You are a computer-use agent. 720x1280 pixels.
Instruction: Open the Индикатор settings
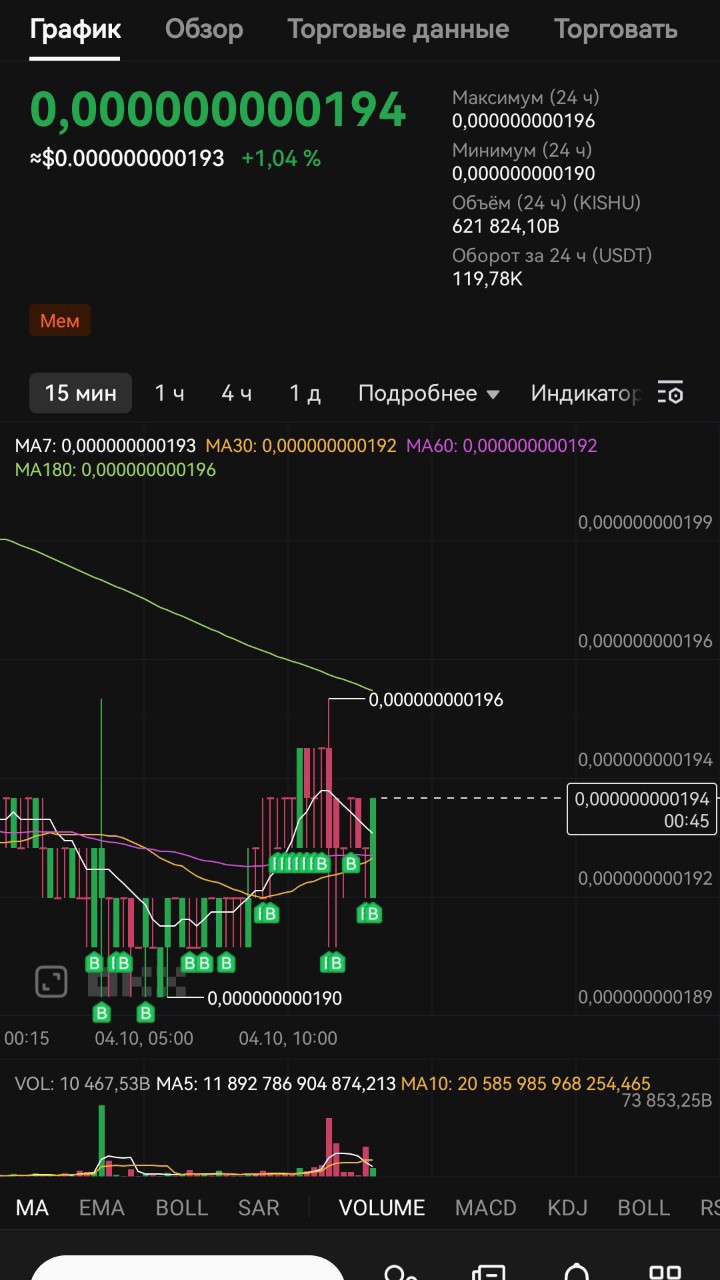(x=586, y=393)
